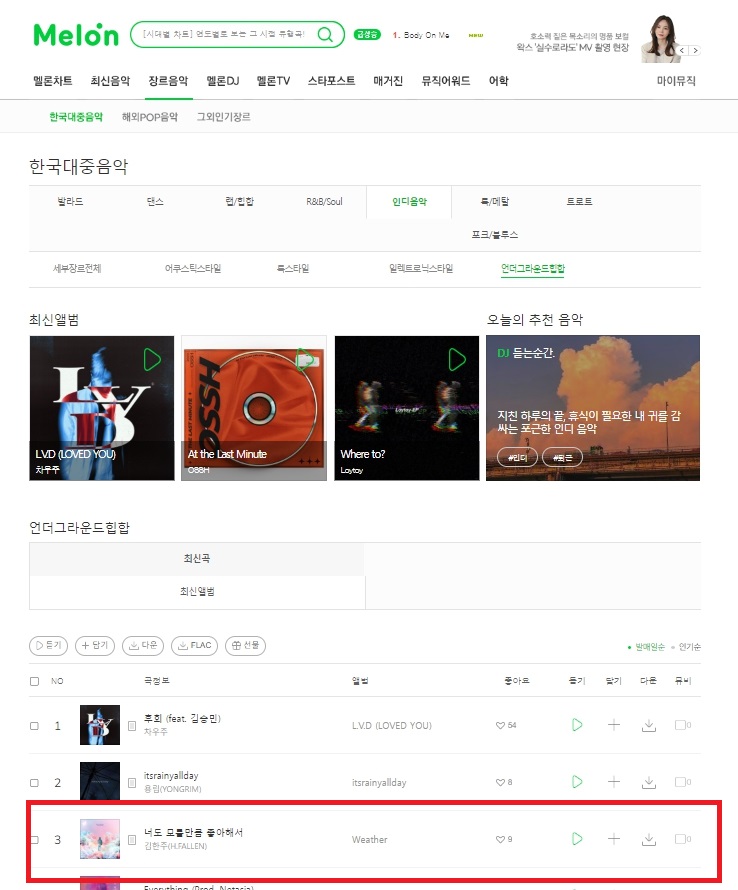Viewport: 738px width, 890px height.
Task: Open Where to? album card
Action: pos(407,407)
